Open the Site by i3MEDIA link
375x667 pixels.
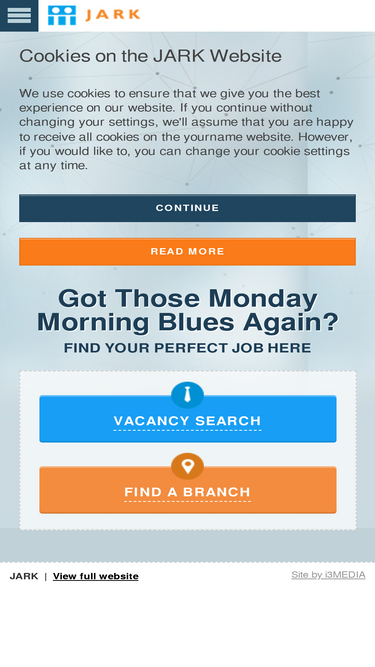(x=328, y=575)
